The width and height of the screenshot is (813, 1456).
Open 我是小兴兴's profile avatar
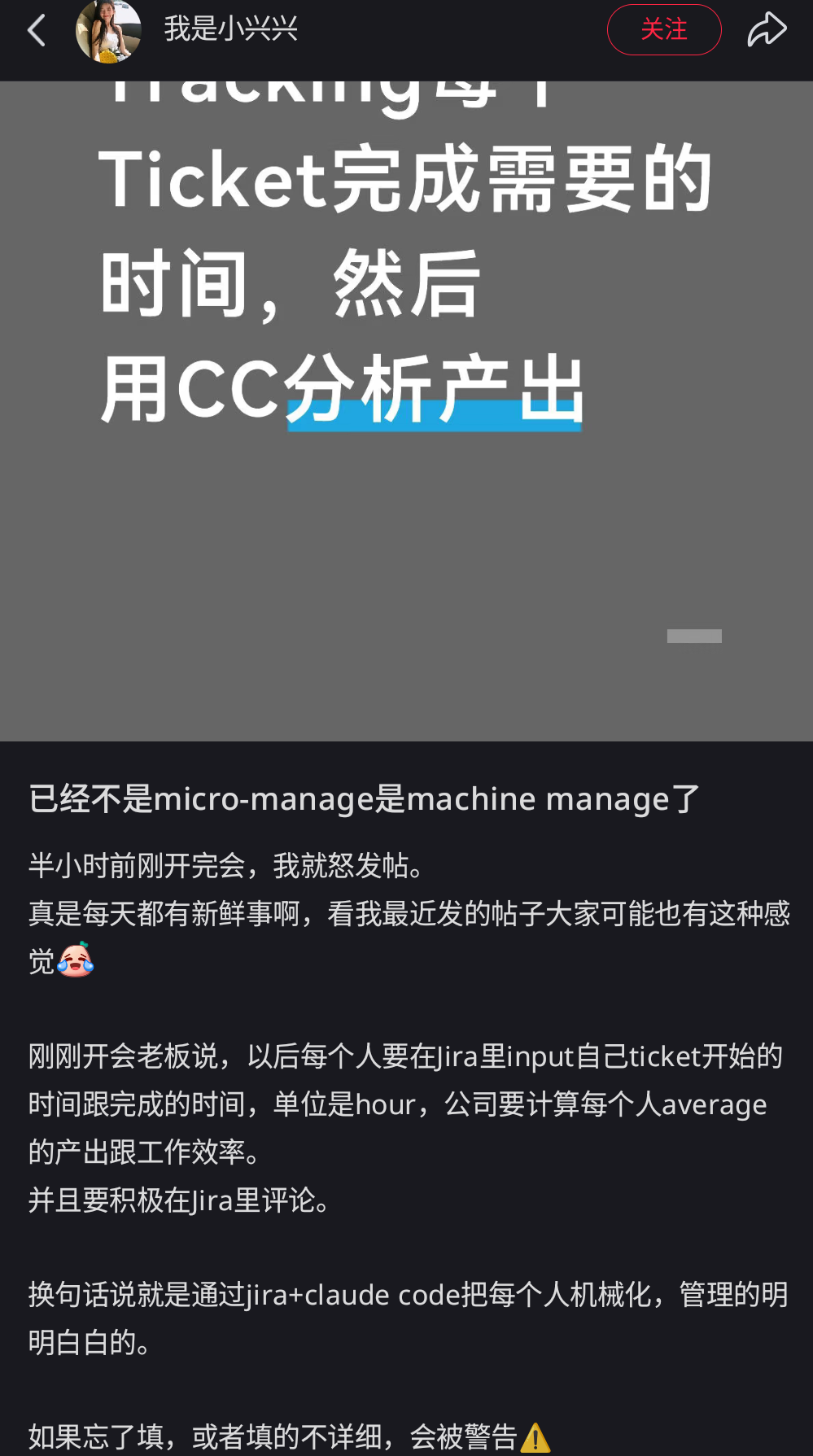(108, 32)
